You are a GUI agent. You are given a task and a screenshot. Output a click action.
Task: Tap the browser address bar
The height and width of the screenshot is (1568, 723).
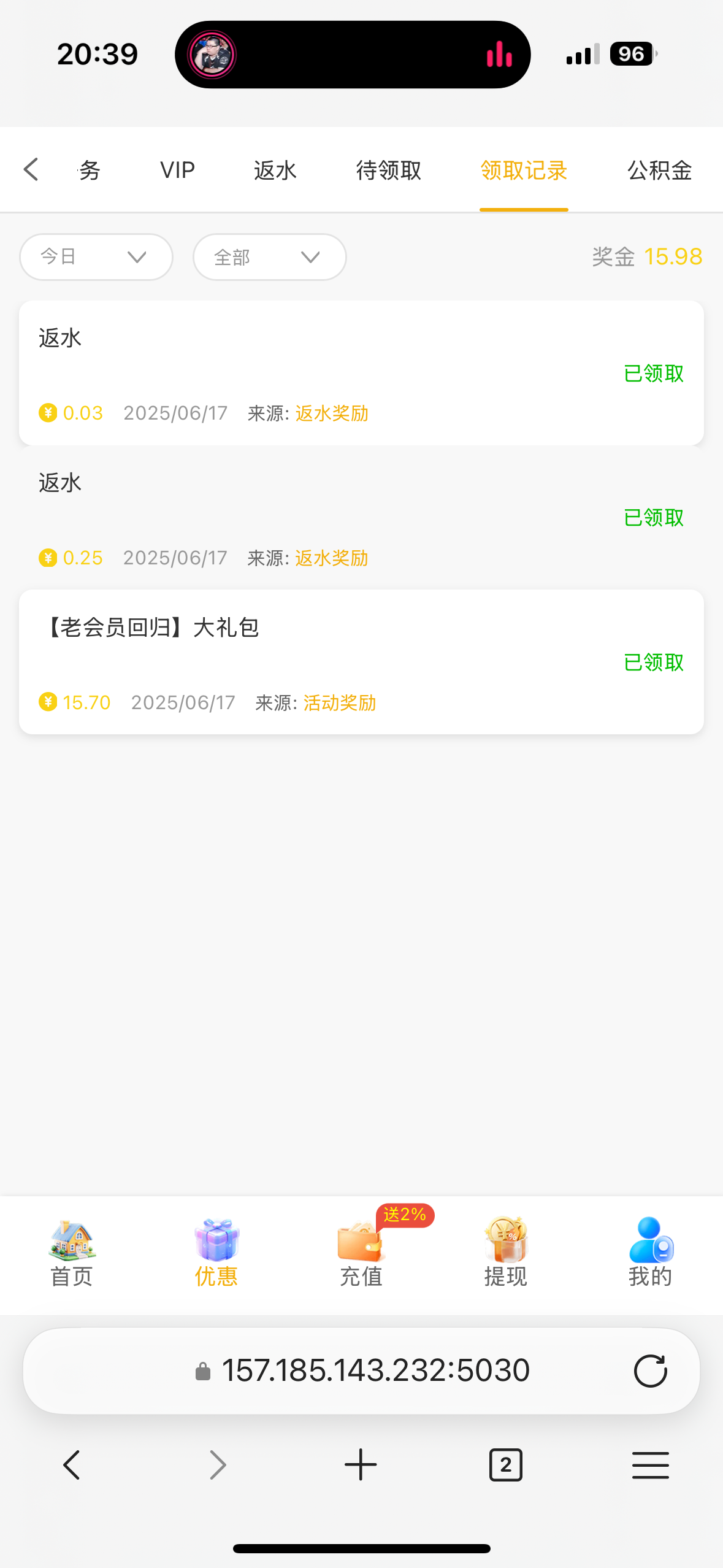[x=375, y=1370]
